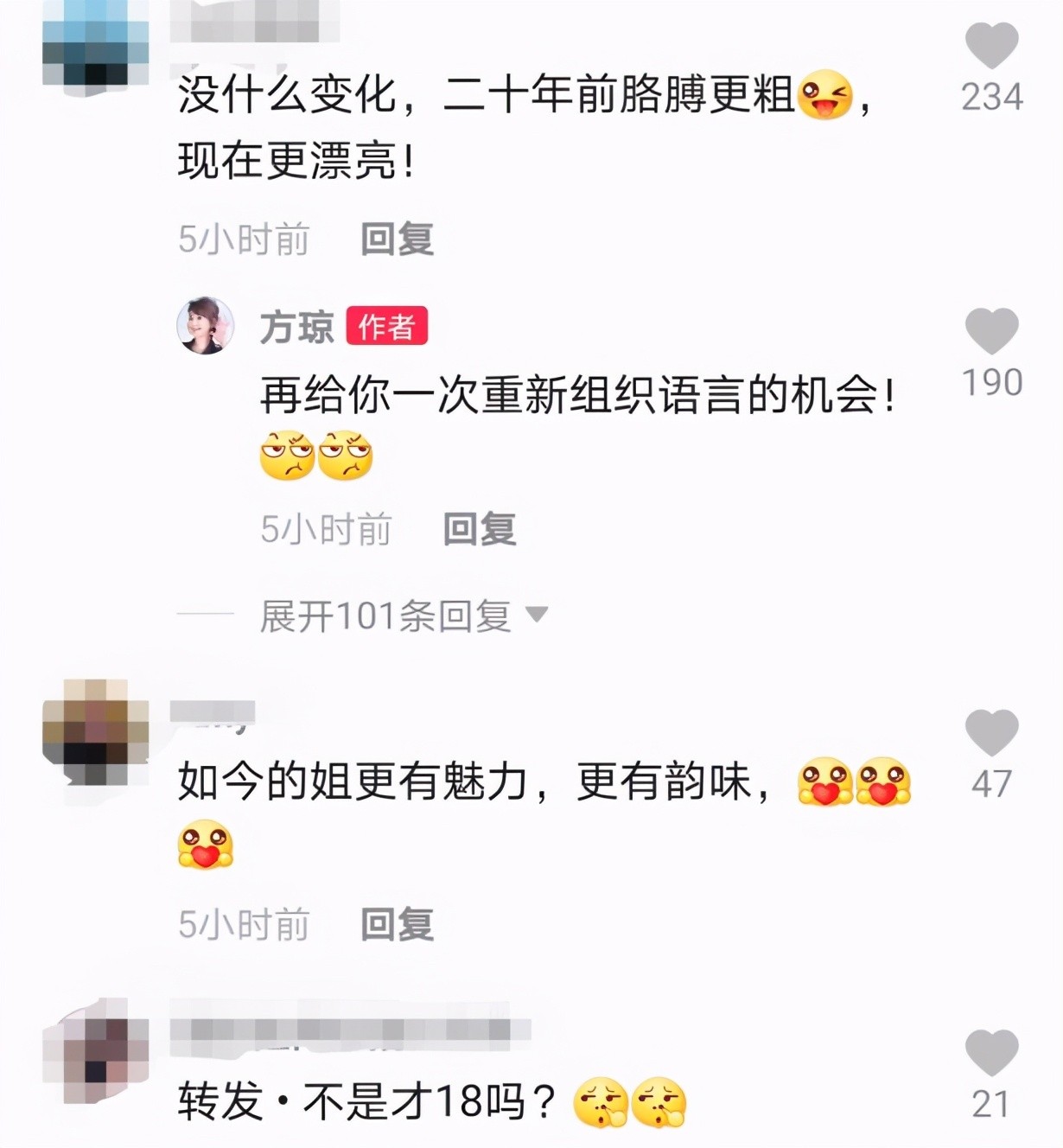The width and height of the screenshot is (1063, 1148).
Task: Open avatar of the 更有韵味 commenter
Action: pyautogui.click(x=95, y=732)
